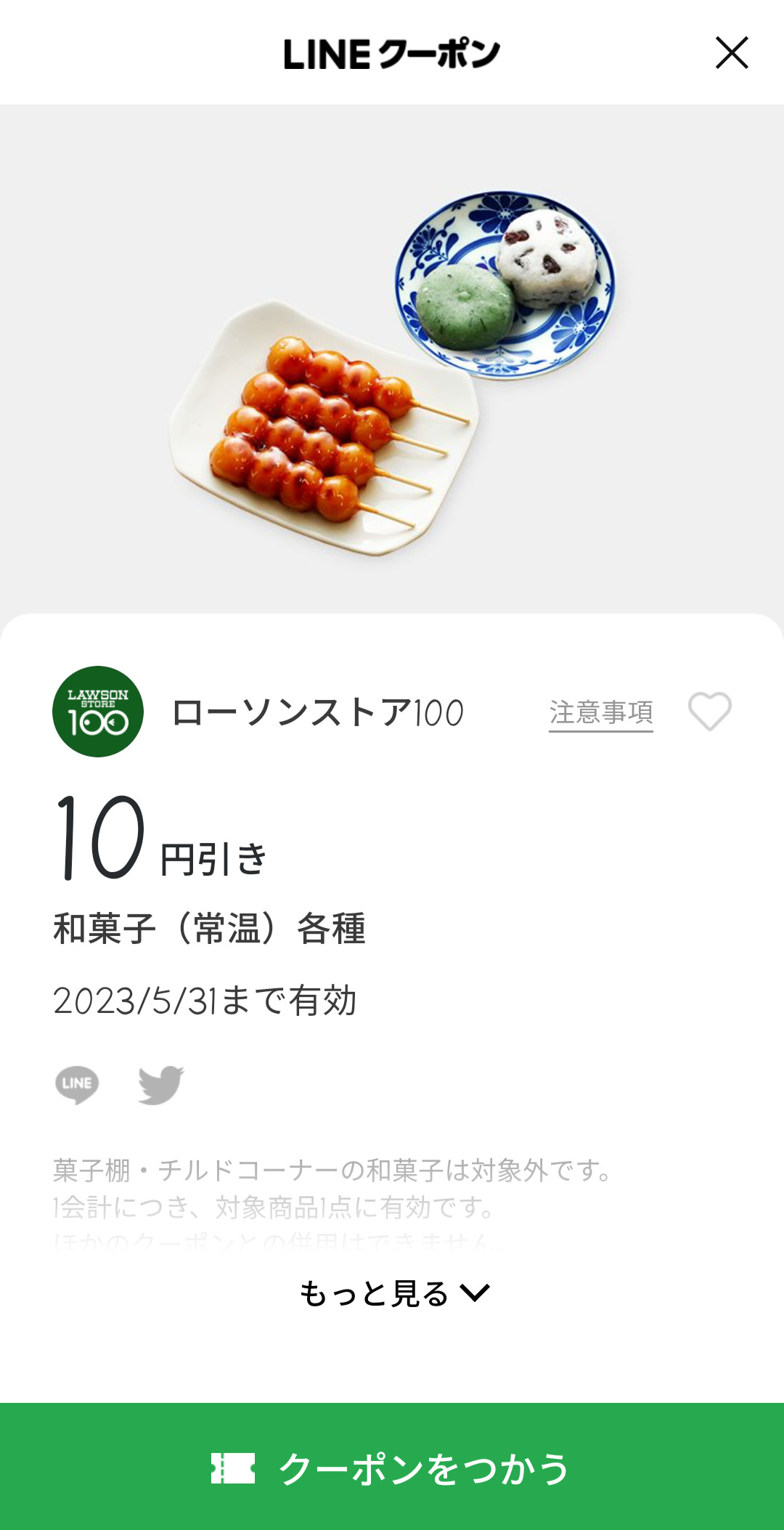The height and width of the screenshot is (1530, 784).
Task: Use the coupon with クーポンをつかう
Action: [x=392, y=1468]
